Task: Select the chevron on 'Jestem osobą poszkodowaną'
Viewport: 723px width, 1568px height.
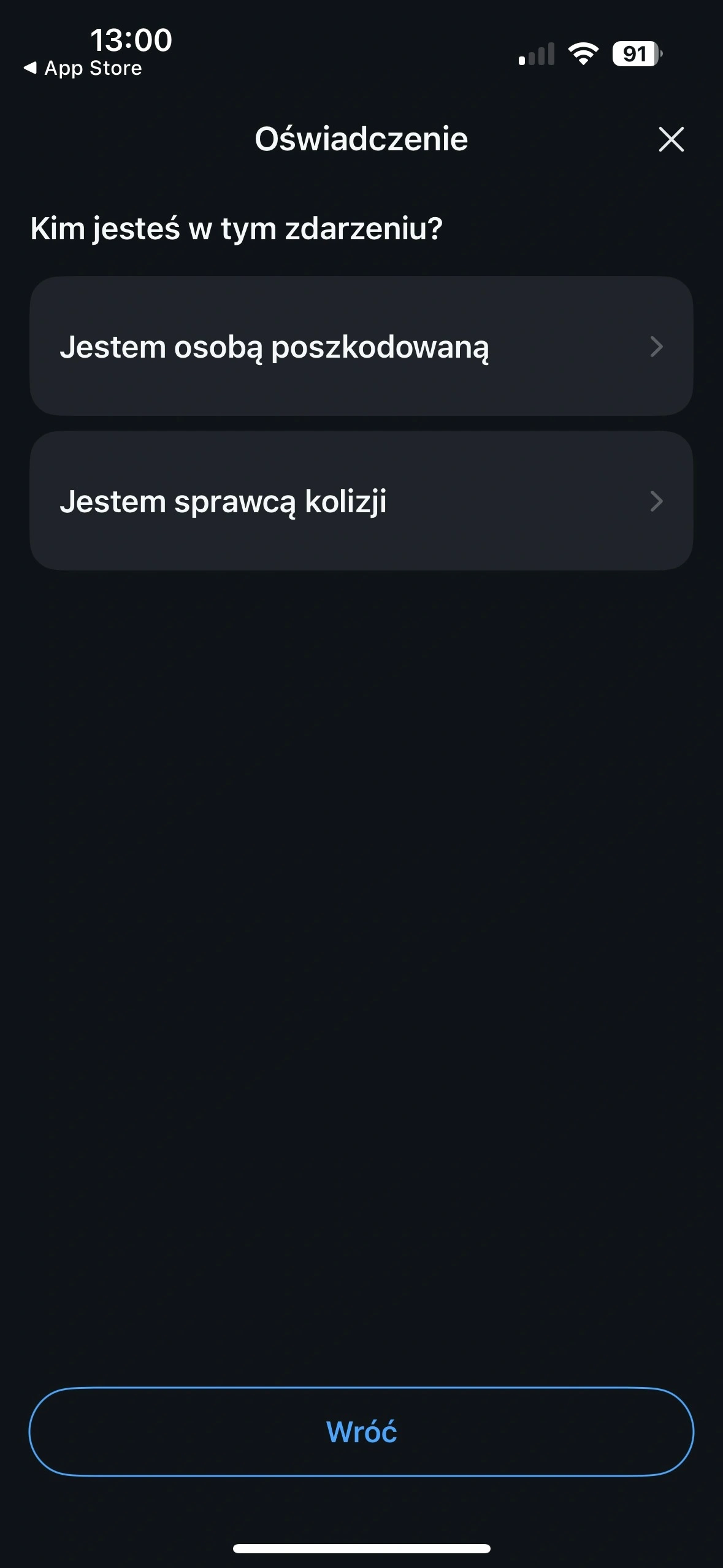Action: 656,348
